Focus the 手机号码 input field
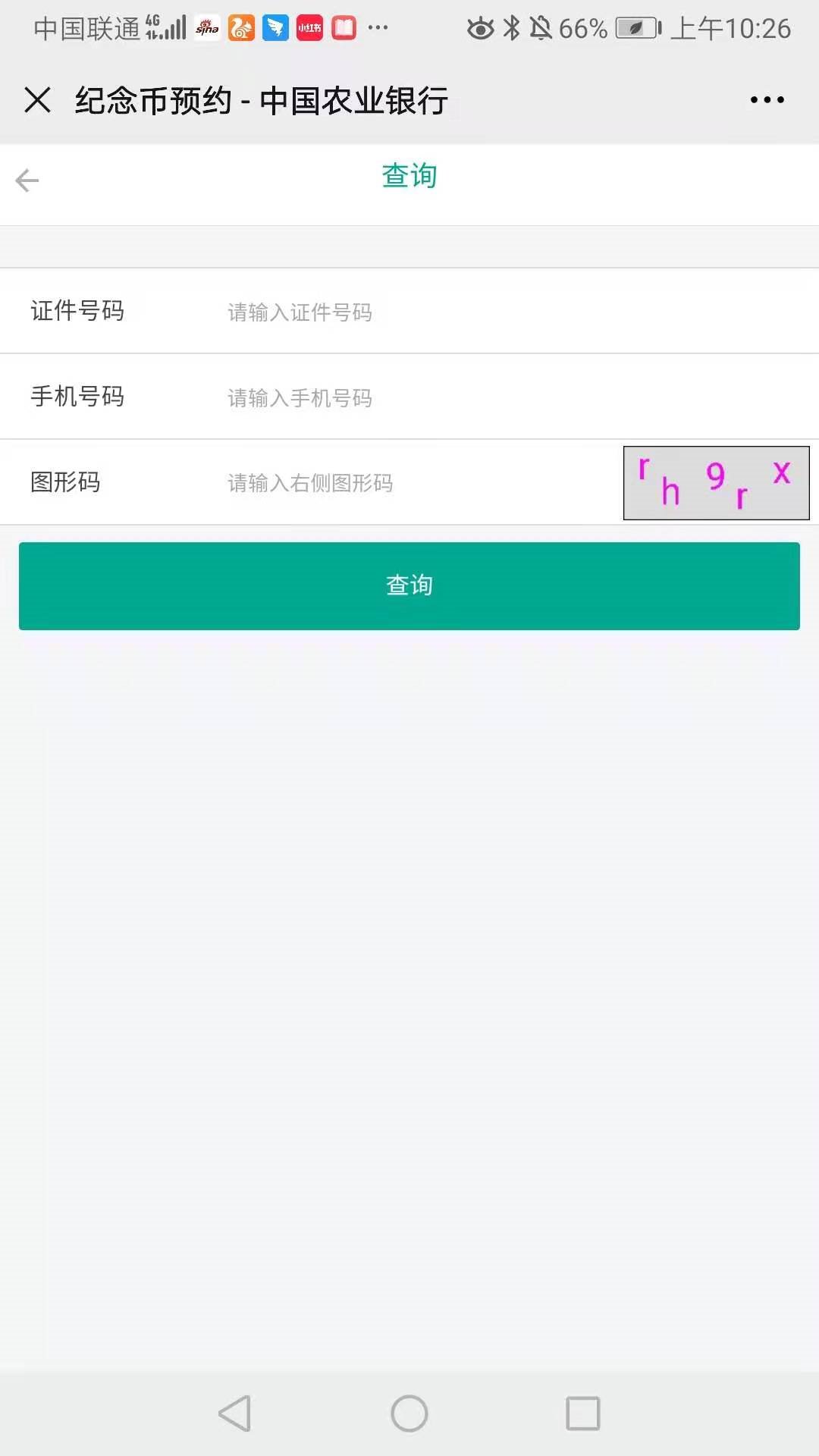Screen dimensions: 819x1456 point(455,397)
